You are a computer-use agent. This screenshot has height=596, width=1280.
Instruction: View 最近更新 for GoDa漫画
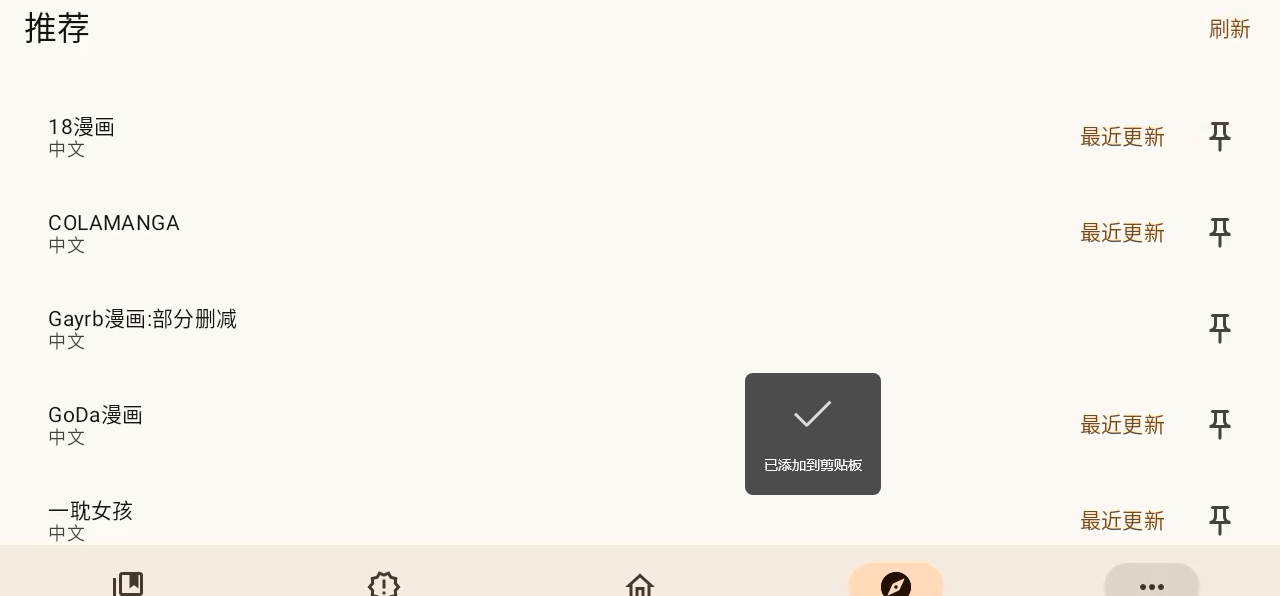1122,425
